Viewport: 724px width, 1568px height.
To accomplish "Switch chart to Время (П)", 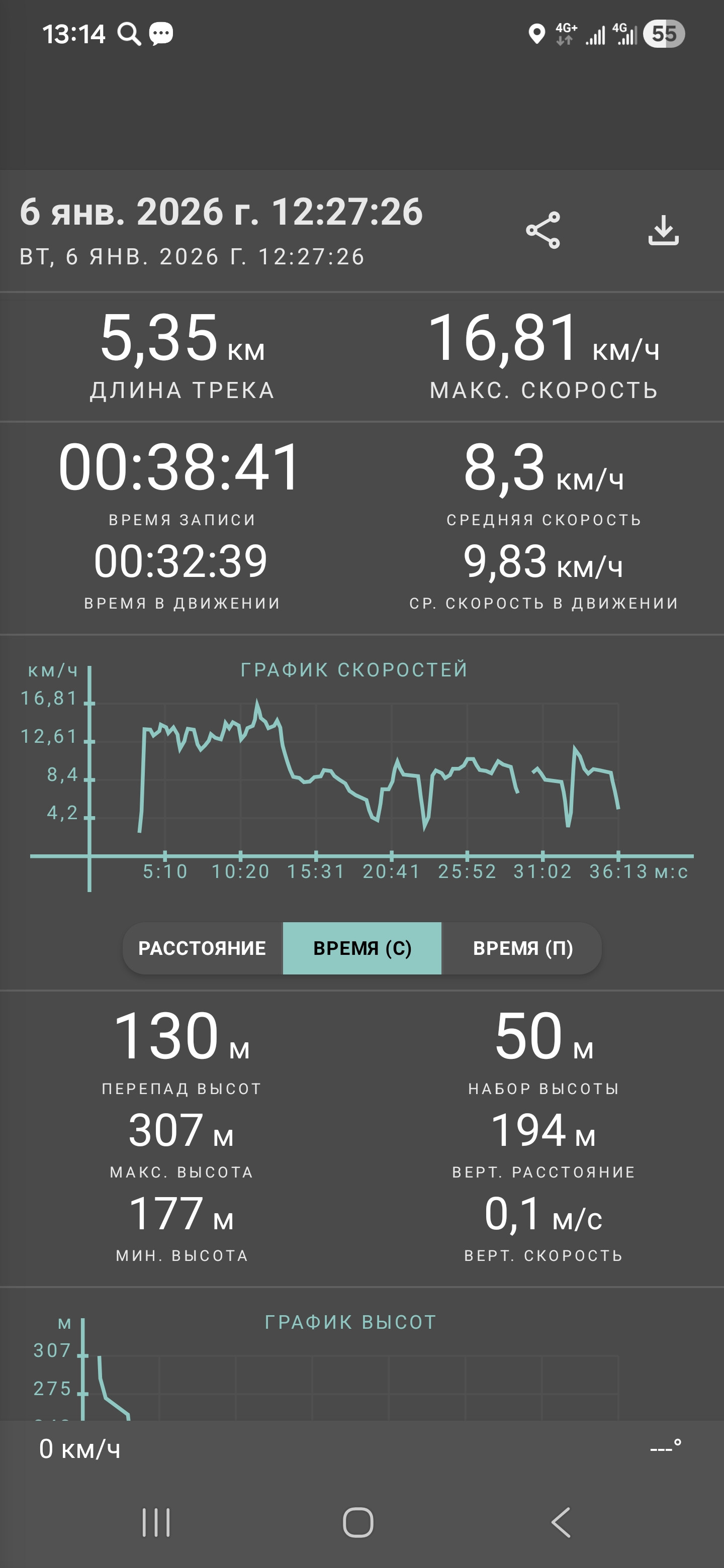I will pos(522,948).
